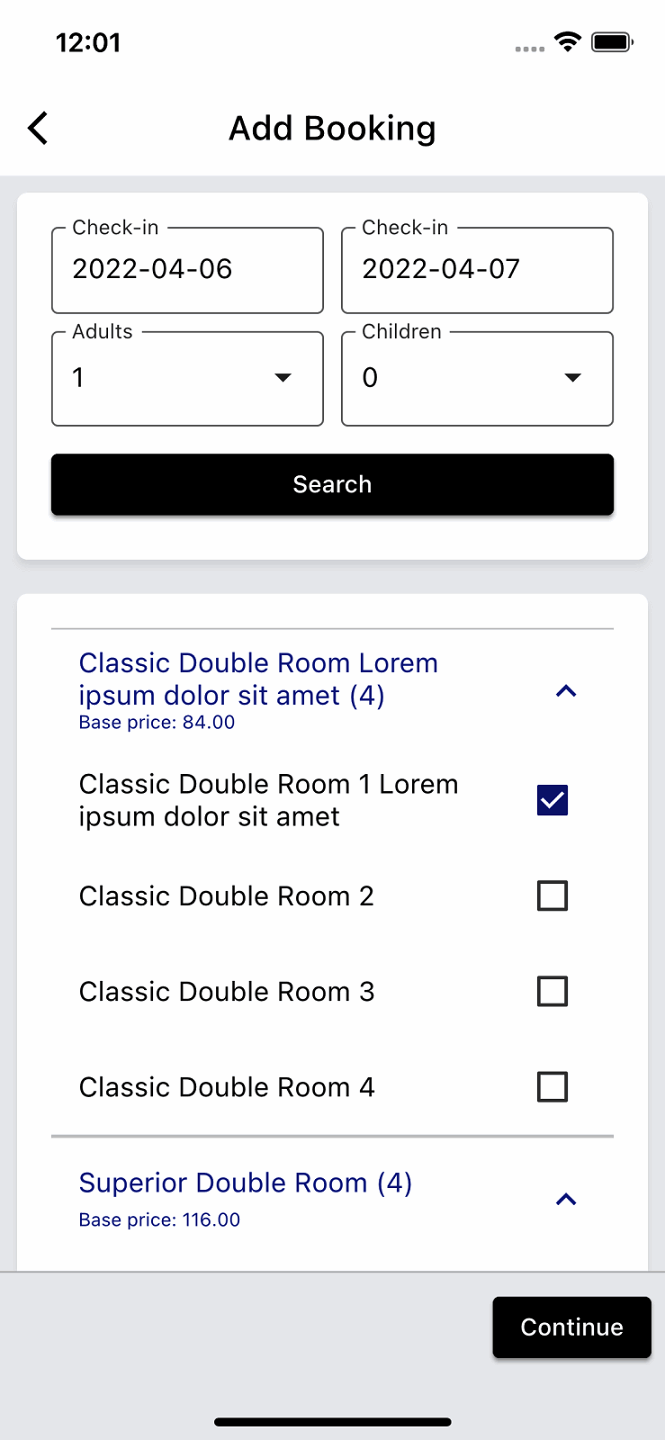The height and width of the screenshot is (1440, 665).
Task: Check the Classic Double Room 3 box
Action: click(x=552, y=991)
